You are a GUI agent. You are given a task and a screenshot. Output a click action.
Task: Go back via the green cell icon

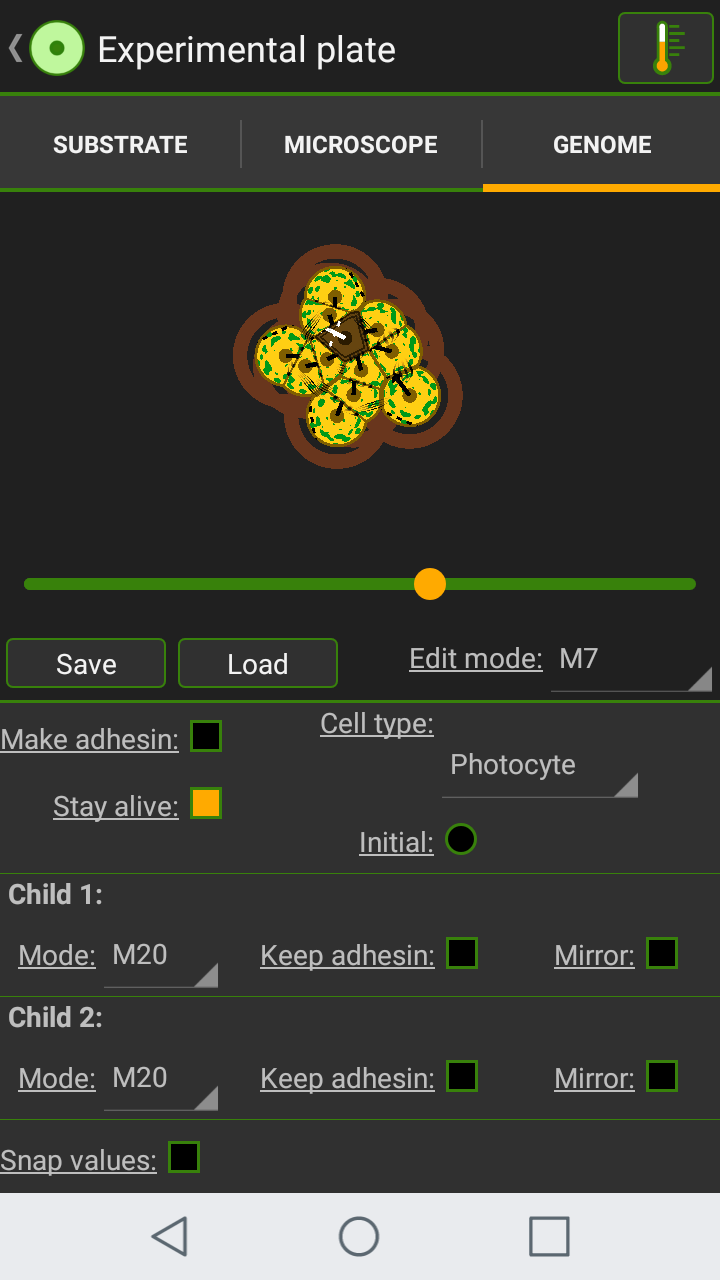(x=56, y=48)
